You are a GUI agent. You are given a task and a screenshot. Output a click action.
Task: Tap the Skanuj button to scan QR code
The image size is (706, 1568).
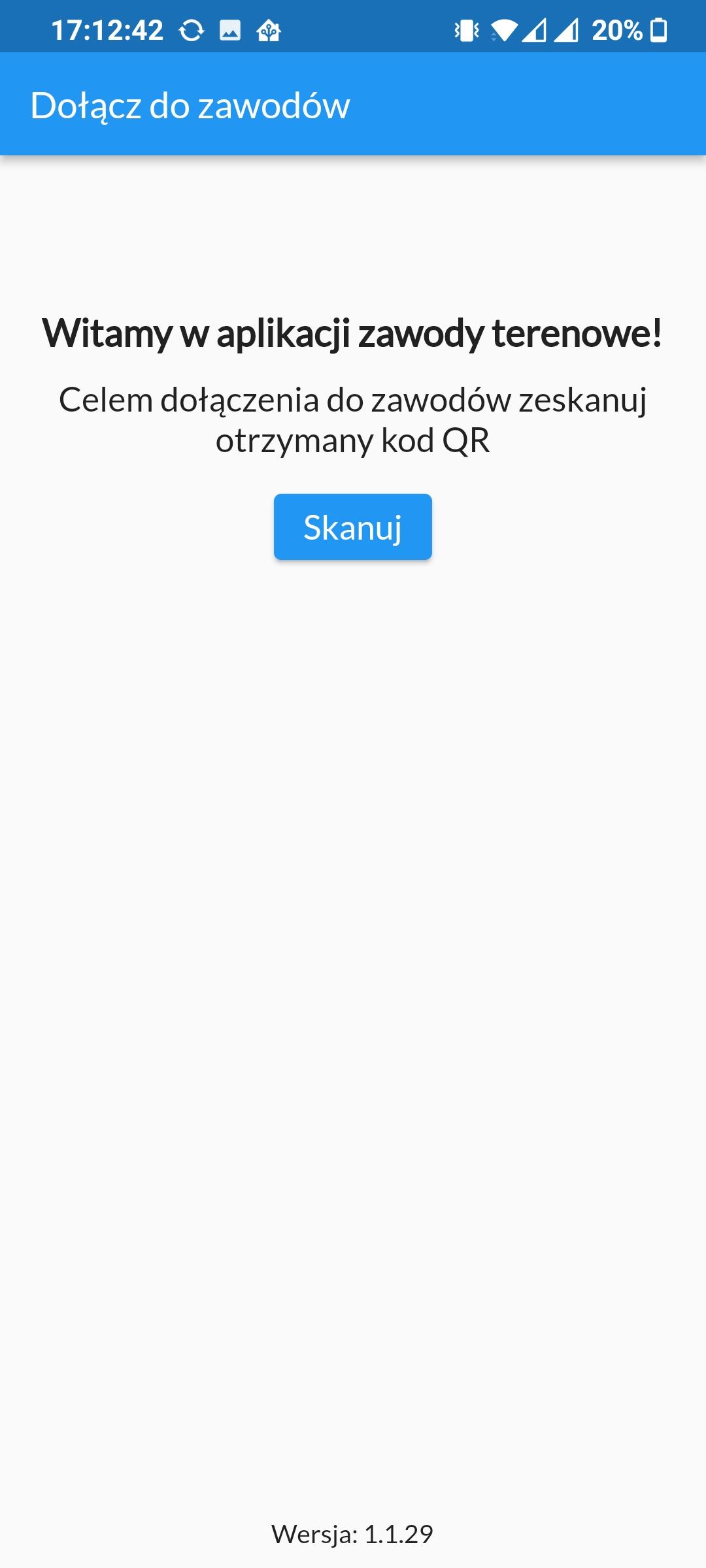pyautogui.click(x=353, y=527)
